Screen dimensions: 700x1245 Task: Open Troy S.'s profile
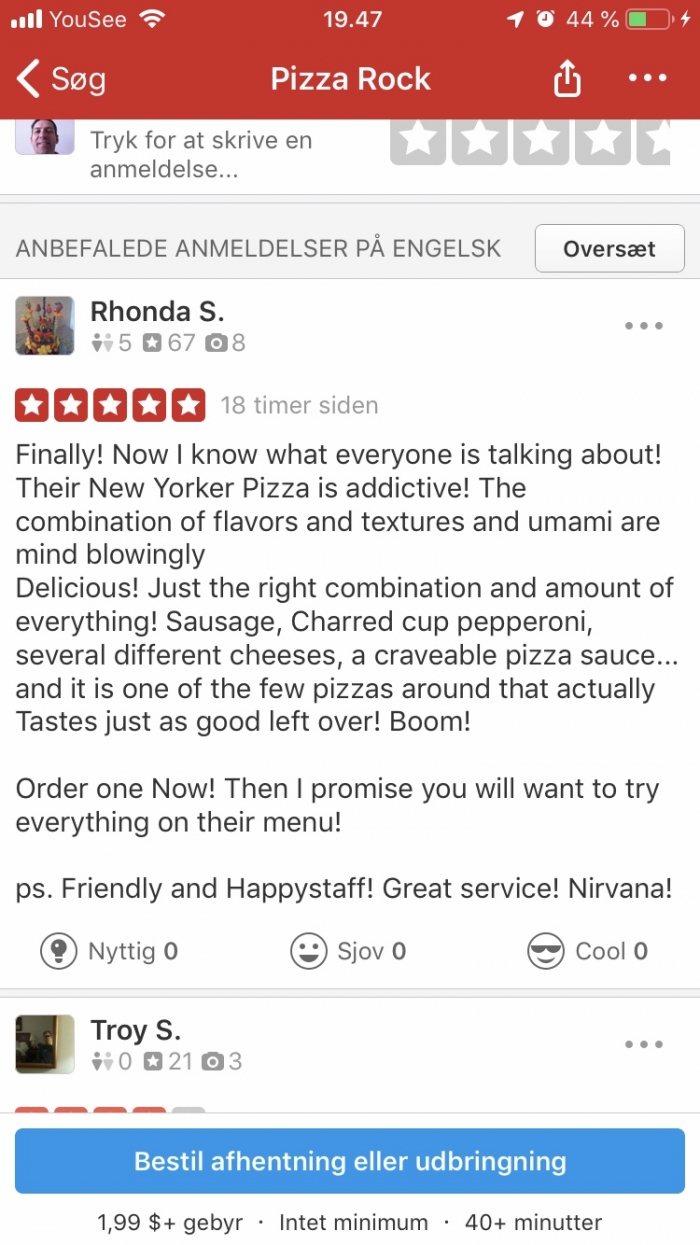(135, 1029)
